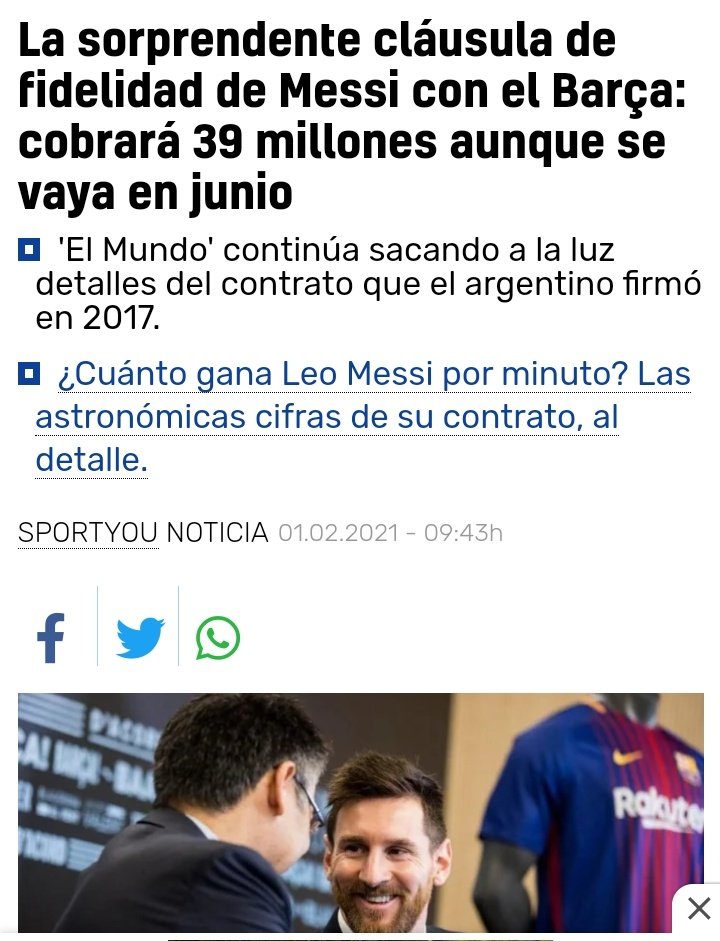Open the '¿Cuánto gana Leo Messi por minuto?' link
Screen dimensions: 720x941
point(360,376)
